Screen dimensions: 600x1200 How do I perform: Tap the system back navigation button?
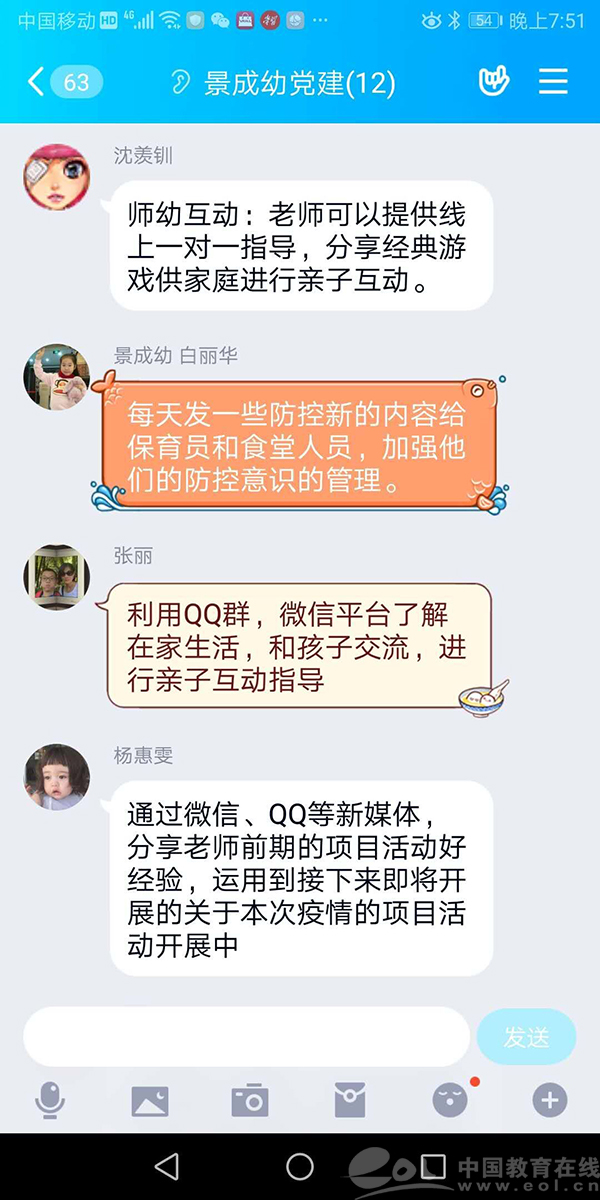167,1166
